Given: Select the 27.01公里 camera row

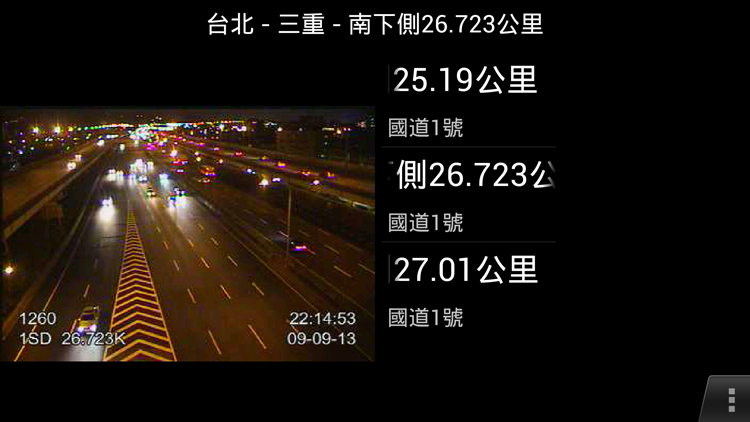Looking at the screenshot, I should click(x=468, y=290).
